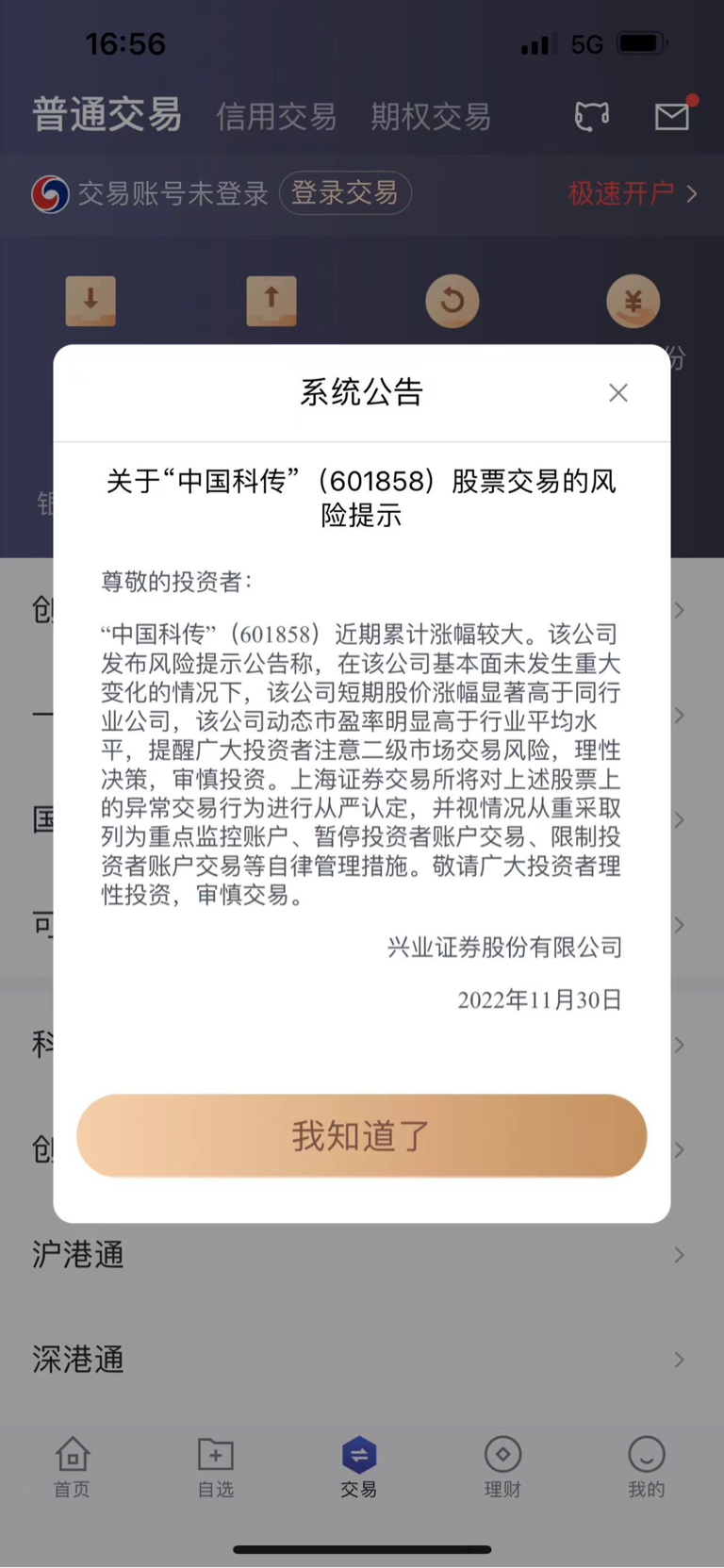Viewport: 724px width, 1568px height.
Task: Expand the 沪港通 row
Action: pos(679,1254)
